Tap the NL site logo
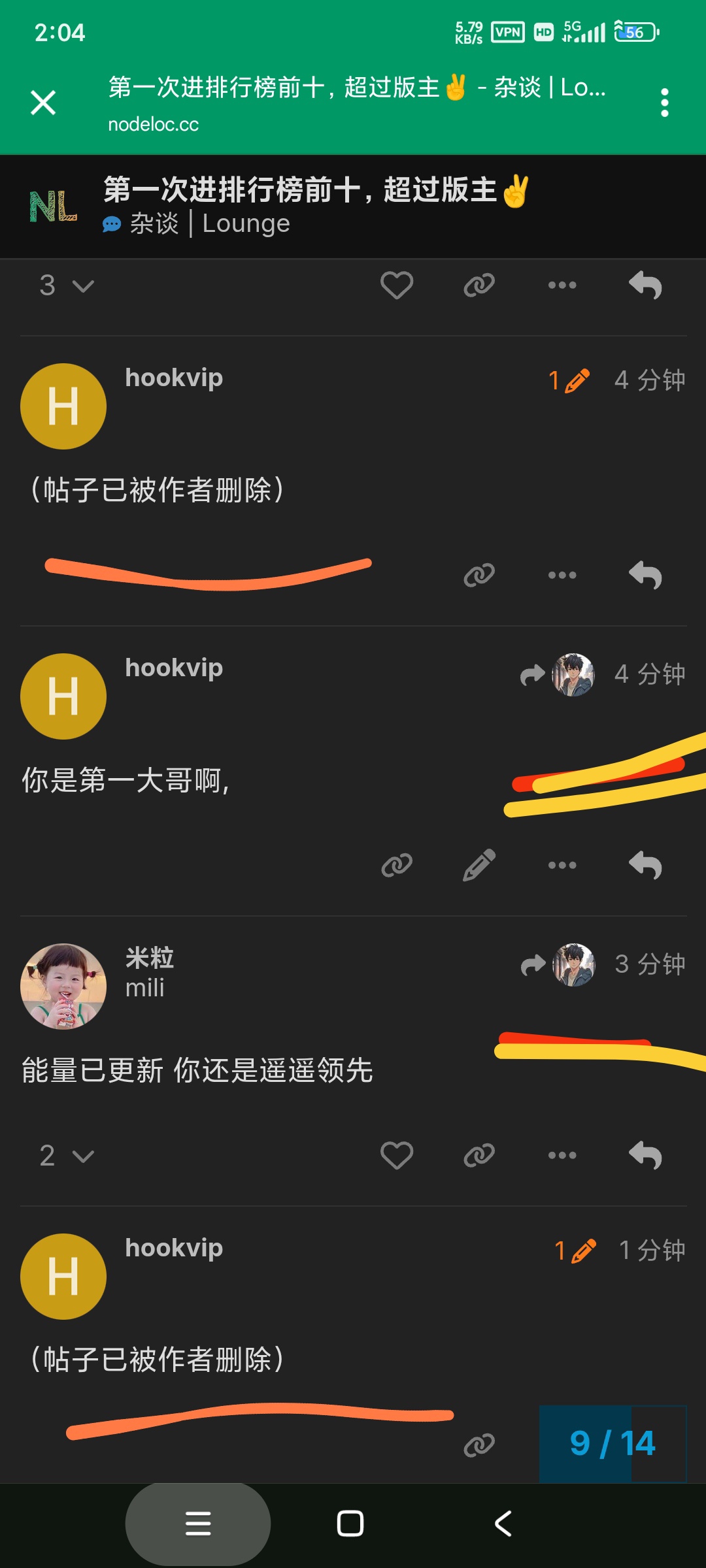706x1568 pixels. (x=54, y=206)
